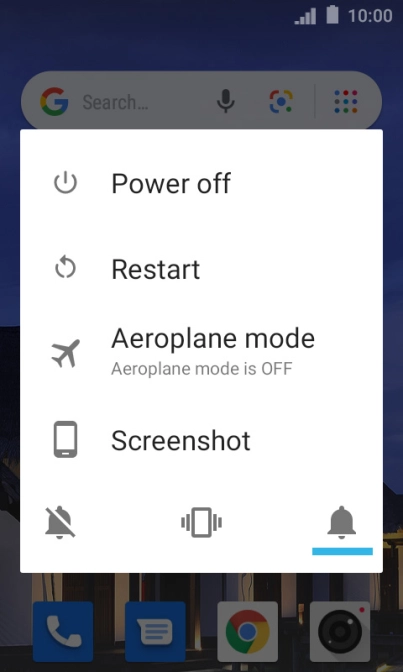Select Power off
The image size is (403, 672).
pyautogui.click(x=201, y=183)
